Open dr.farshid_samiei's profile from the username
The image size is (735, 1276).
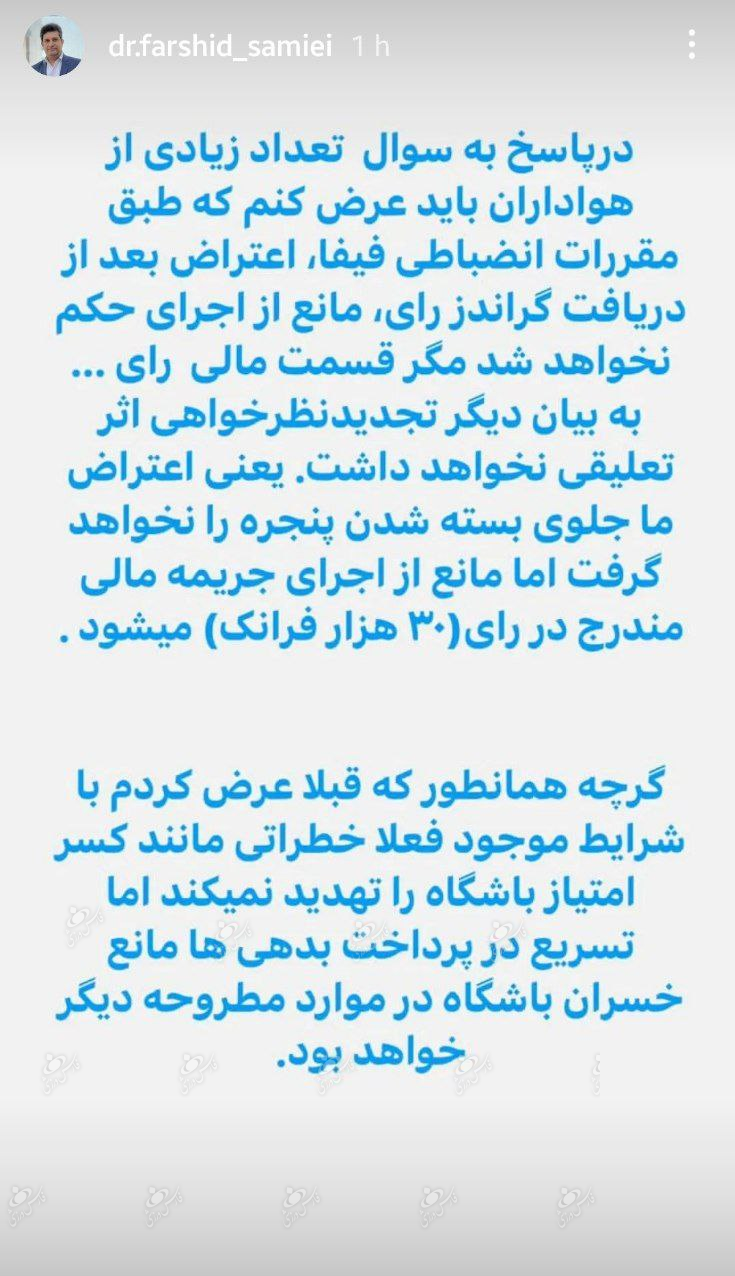click(221, 46)
